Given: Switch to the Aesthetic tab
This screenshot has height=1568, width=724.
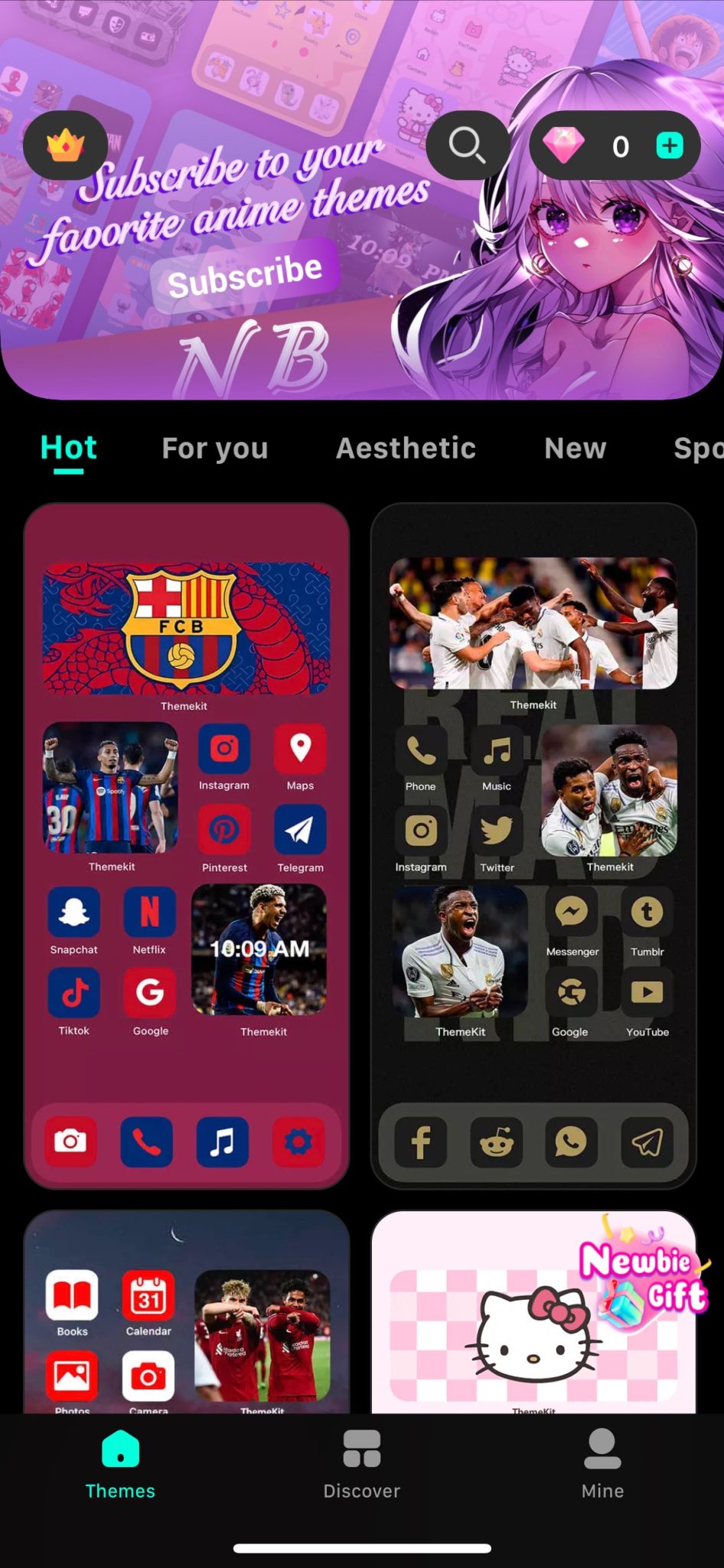Looking at the screenshot, I should coord(406,449).
